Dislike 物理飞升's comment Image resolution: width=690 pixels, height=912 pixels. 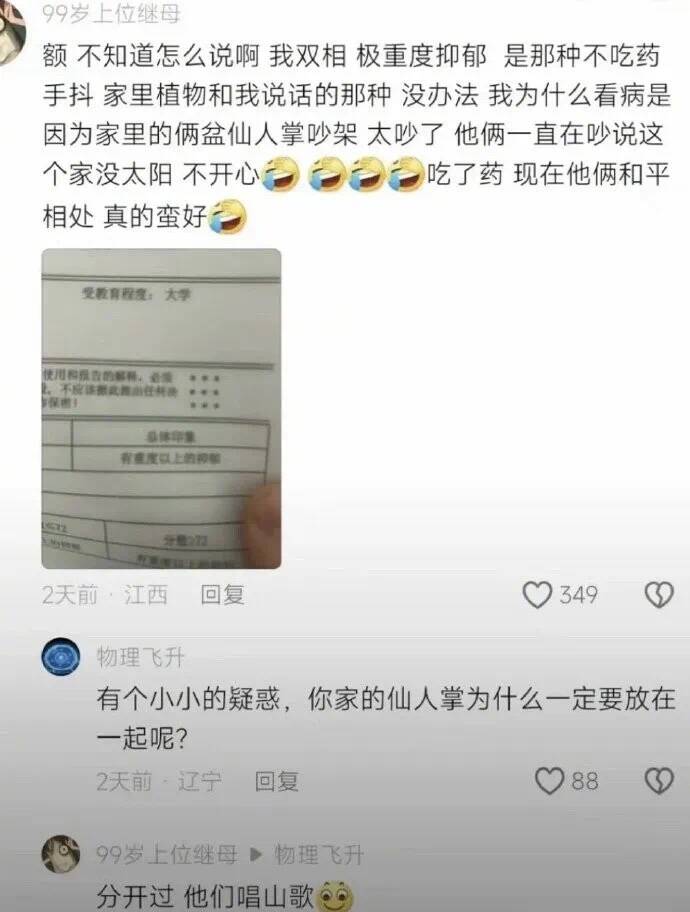pos(658,781)
